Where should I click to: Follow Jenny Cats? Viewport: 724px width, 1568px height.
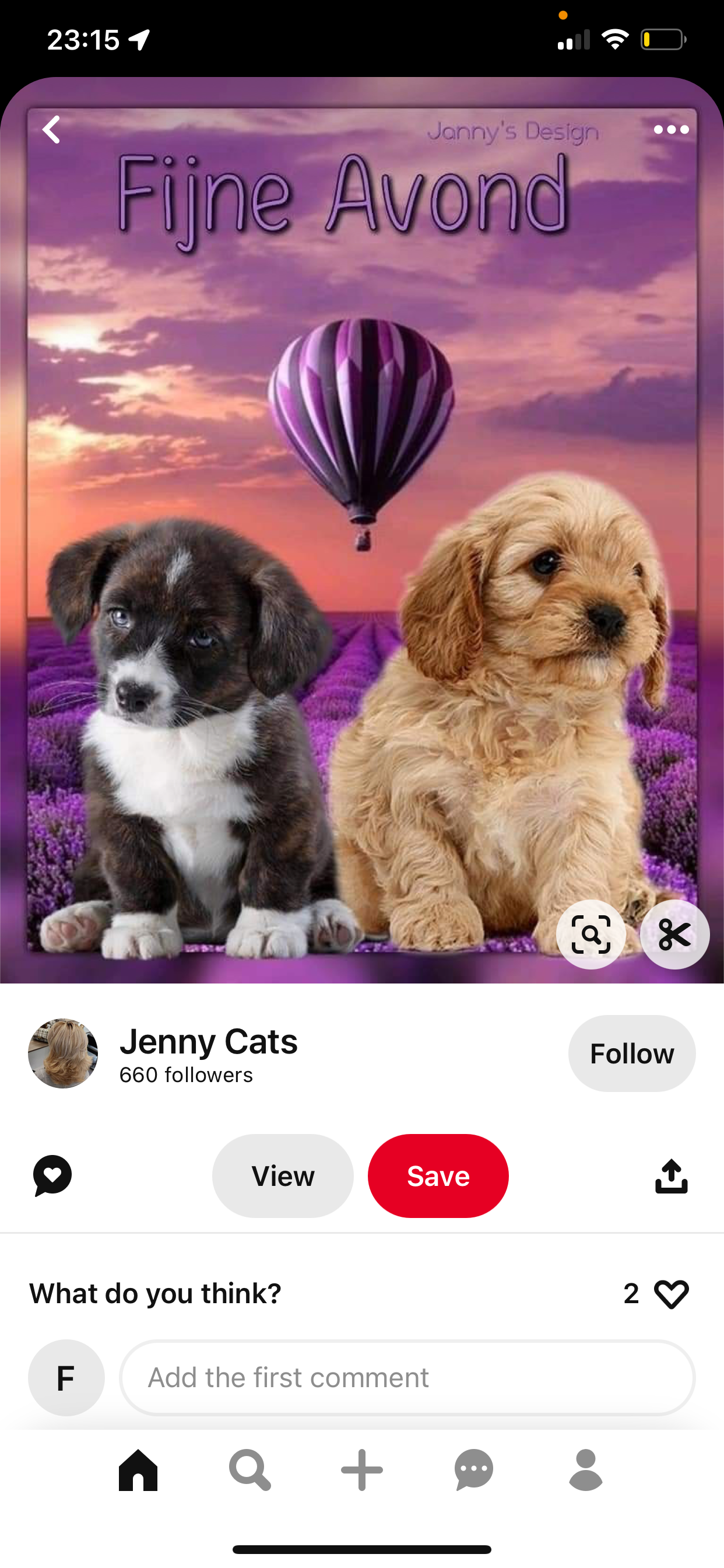[631, 1053]
